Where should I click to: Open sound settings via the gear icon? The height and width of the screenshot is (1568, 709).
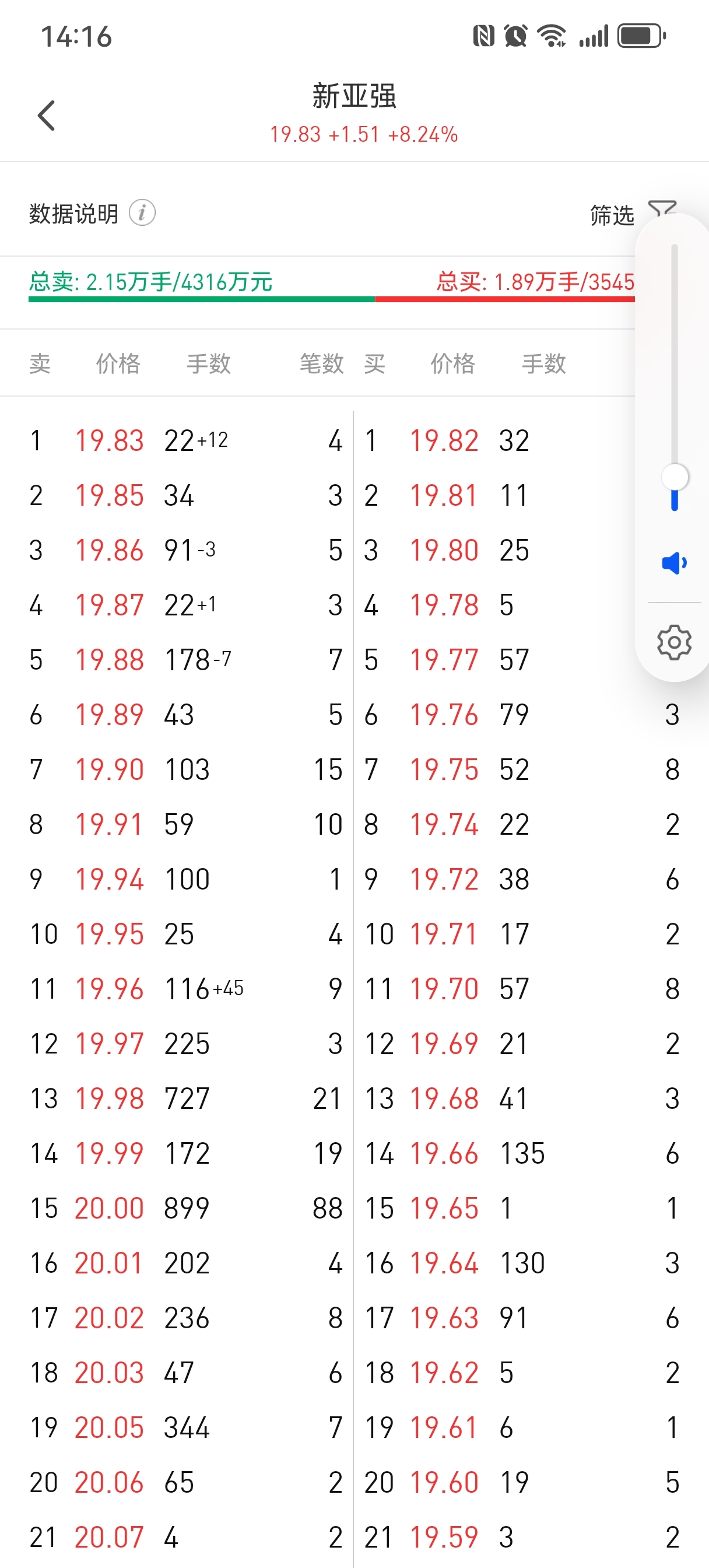pyautogui.click(x=675, y=642)
